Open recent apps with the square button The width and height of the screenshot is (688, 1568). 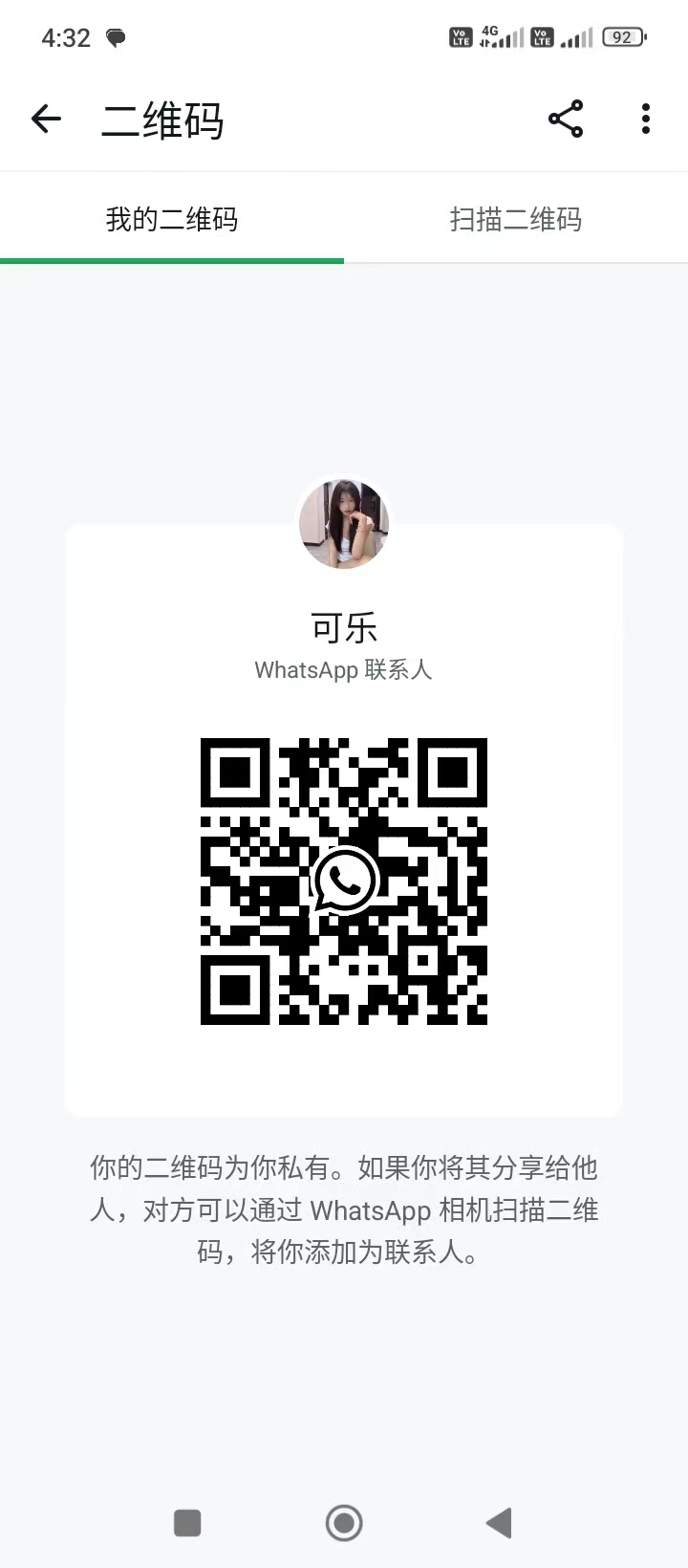coord(187,1523)
